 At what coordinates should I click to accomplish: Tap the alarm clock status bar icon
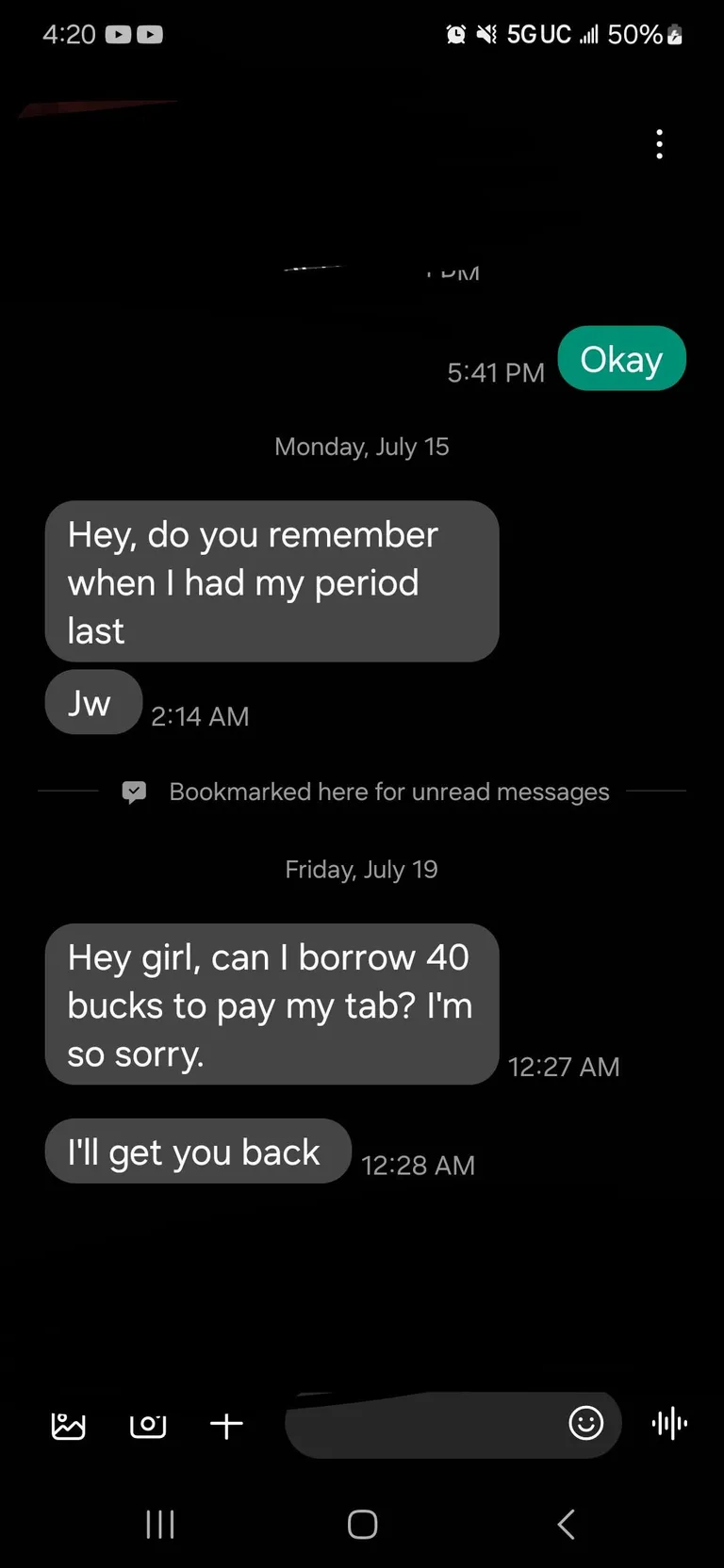point(456,35)
